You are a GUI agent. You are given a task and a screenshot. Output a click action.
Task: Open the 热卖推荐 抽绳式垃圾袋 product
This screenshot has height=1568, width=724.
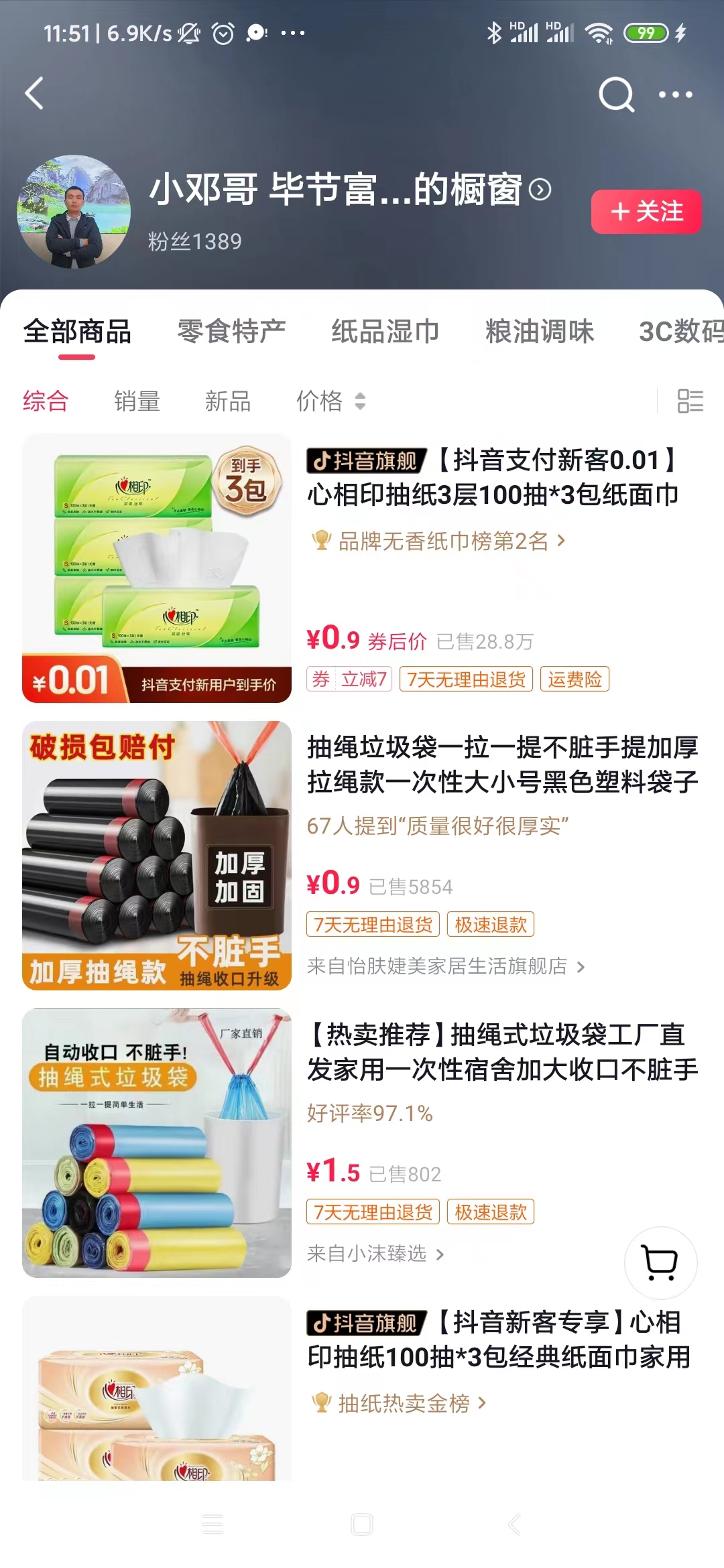click(503, 1052)
